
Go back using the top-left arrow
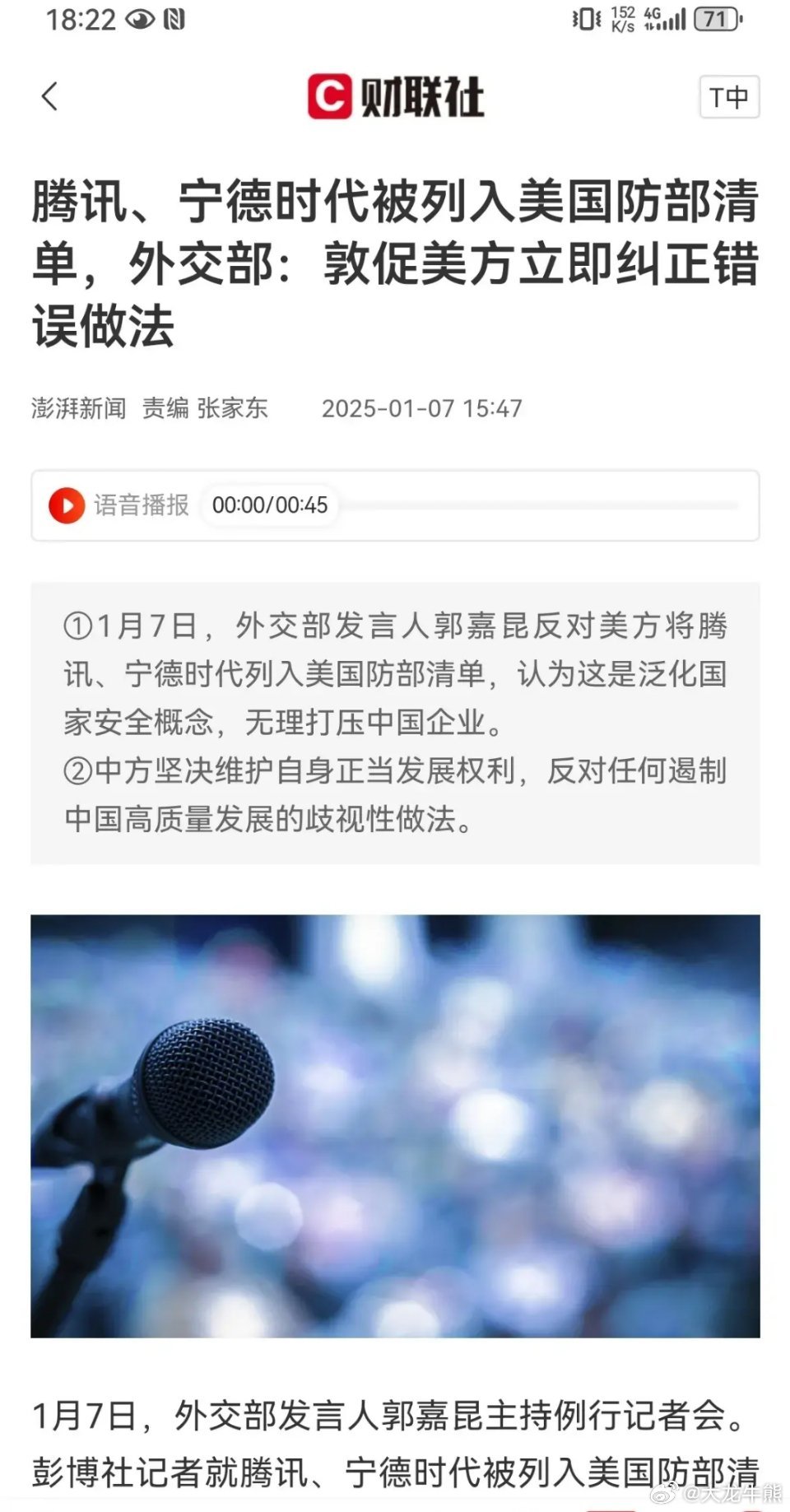click(x=49, y=96)
